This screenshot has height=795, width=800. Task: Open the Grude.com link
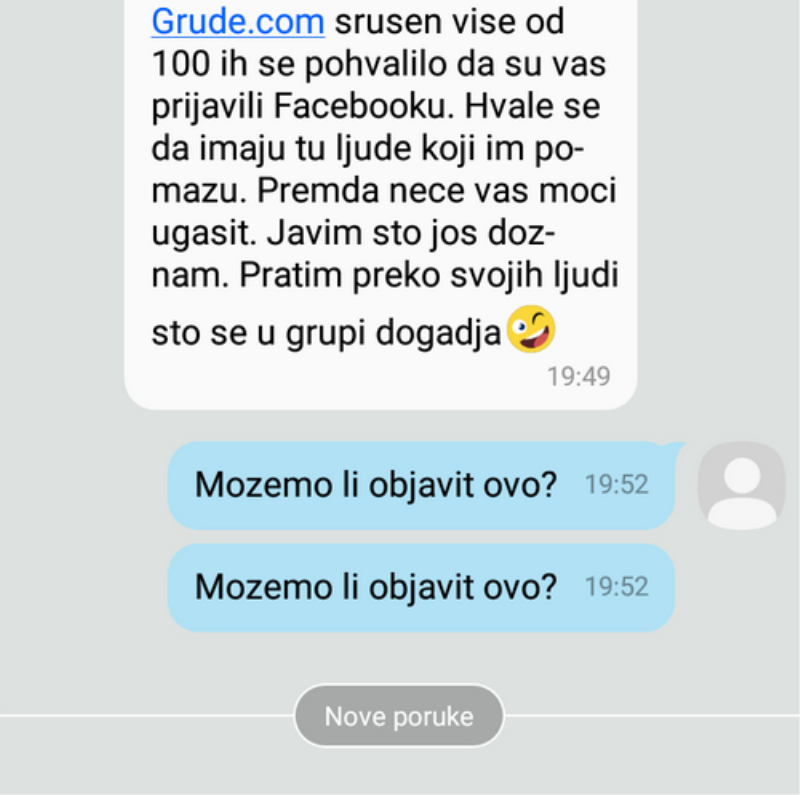[237, 20]
